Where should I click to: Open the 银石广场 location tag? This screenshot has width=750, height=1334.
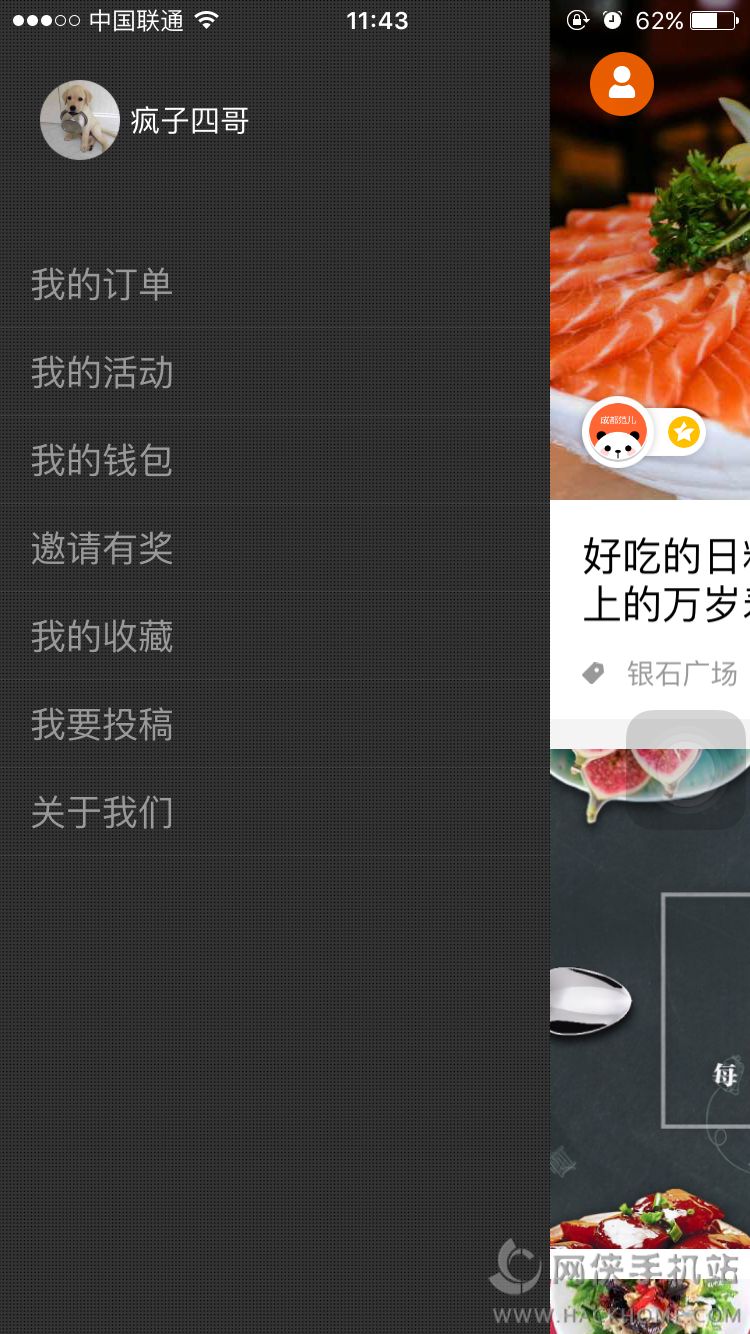(661, 674)
